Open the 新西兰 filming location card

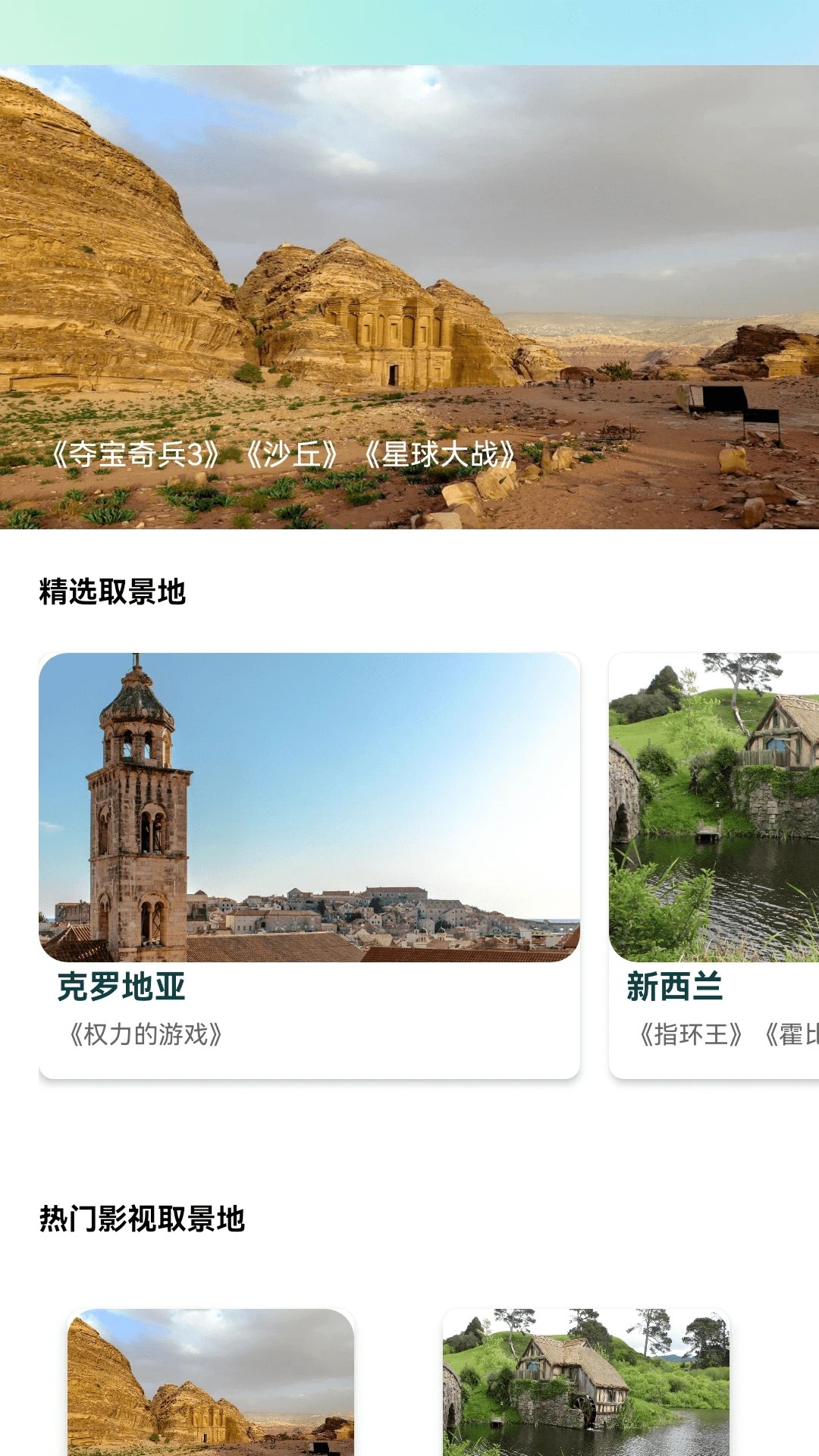[x=714, y=864]
